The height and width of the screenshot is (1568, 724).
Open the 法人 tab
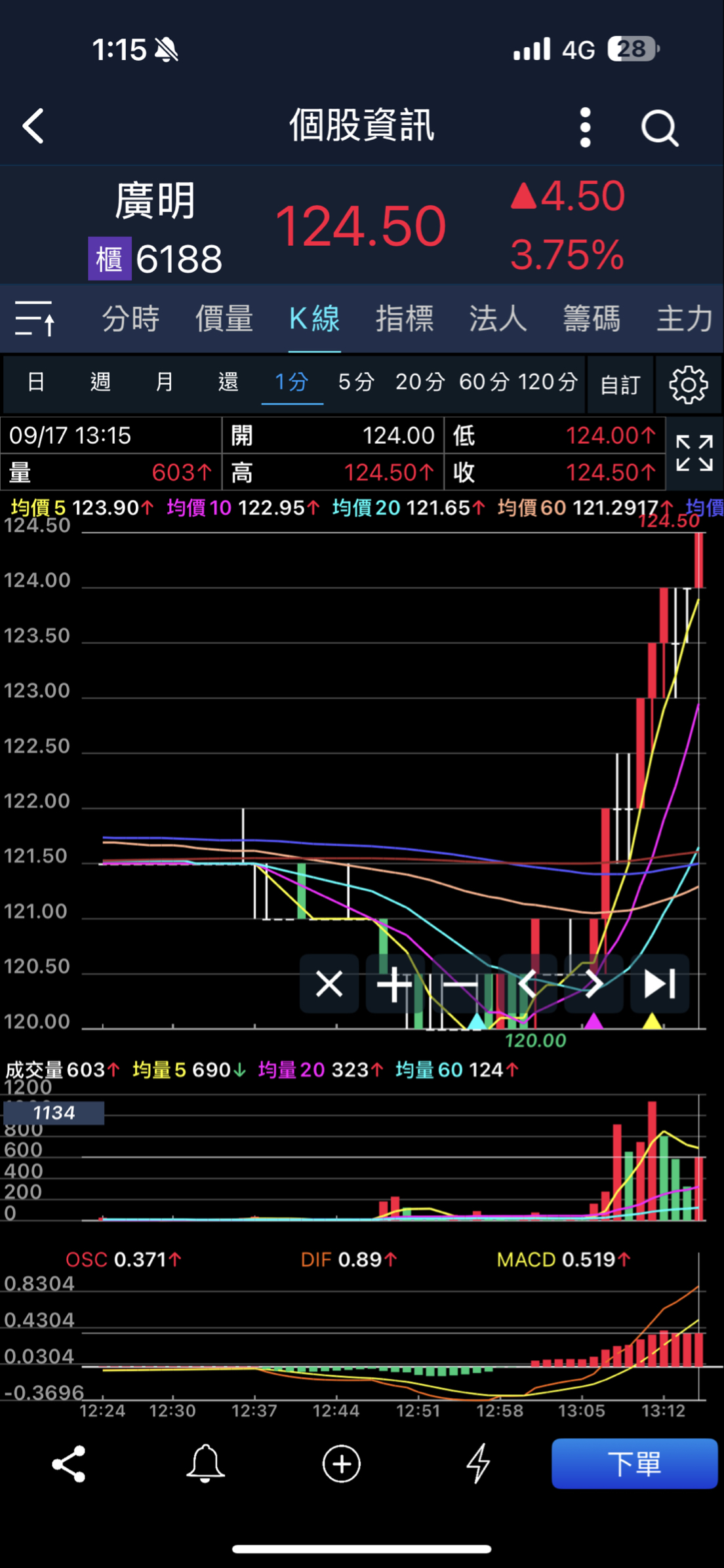(498, 319)
